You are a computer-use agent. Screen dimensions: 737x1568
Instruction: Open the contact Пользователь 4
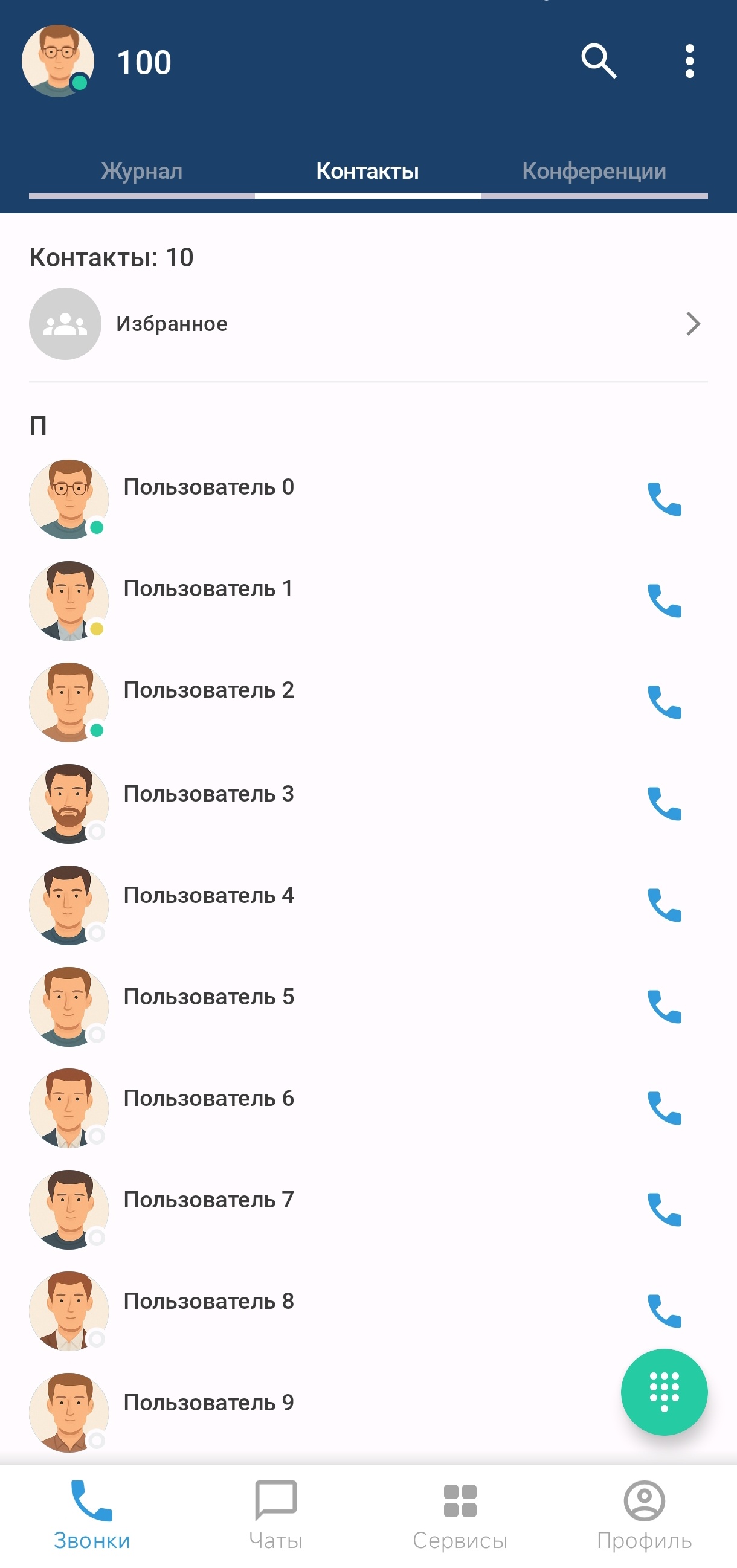click(209, 895)
